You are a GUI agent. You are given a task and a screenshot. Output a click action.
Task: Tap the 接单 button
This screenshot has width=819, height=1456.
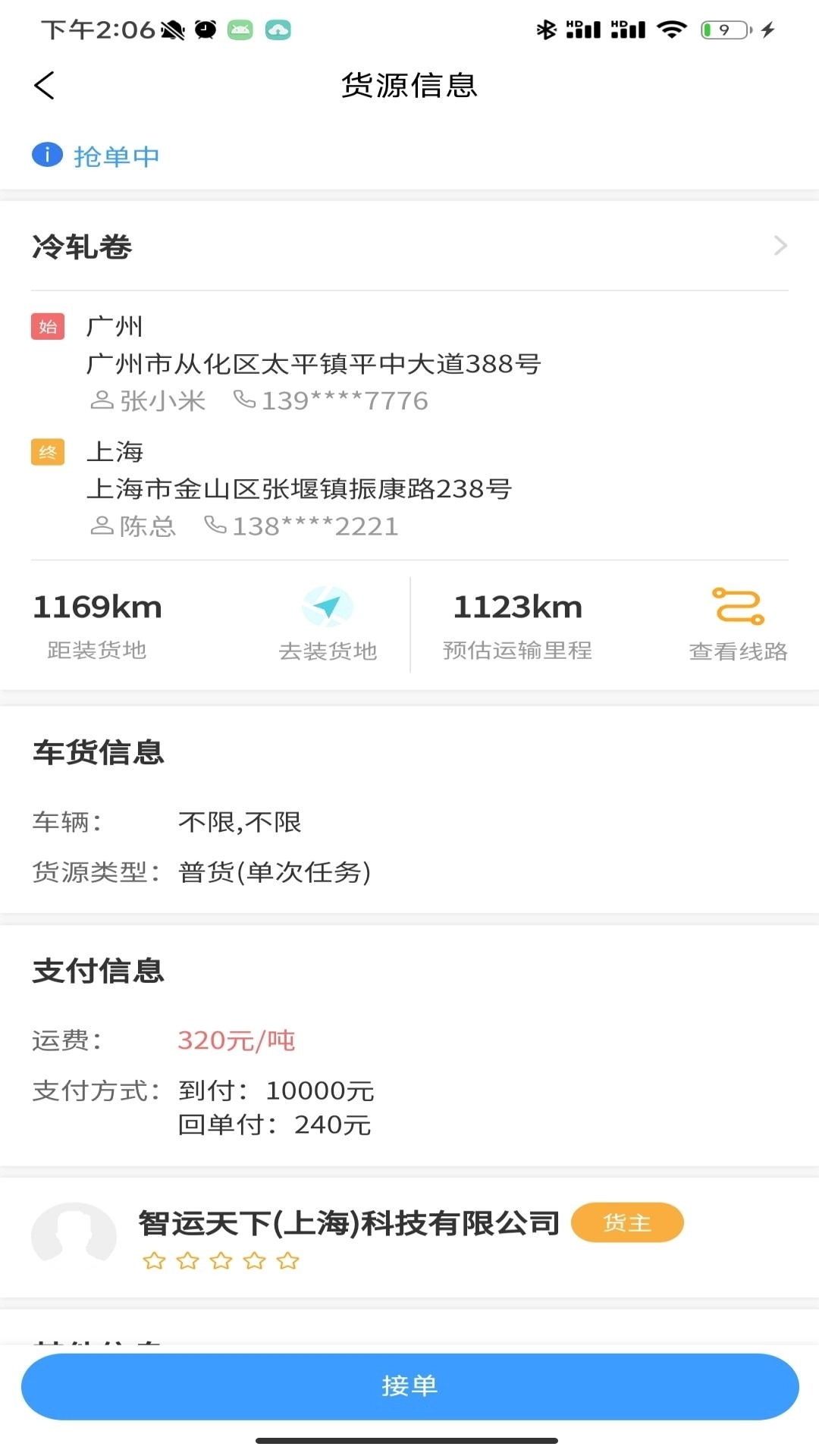tap(409, 1385)
